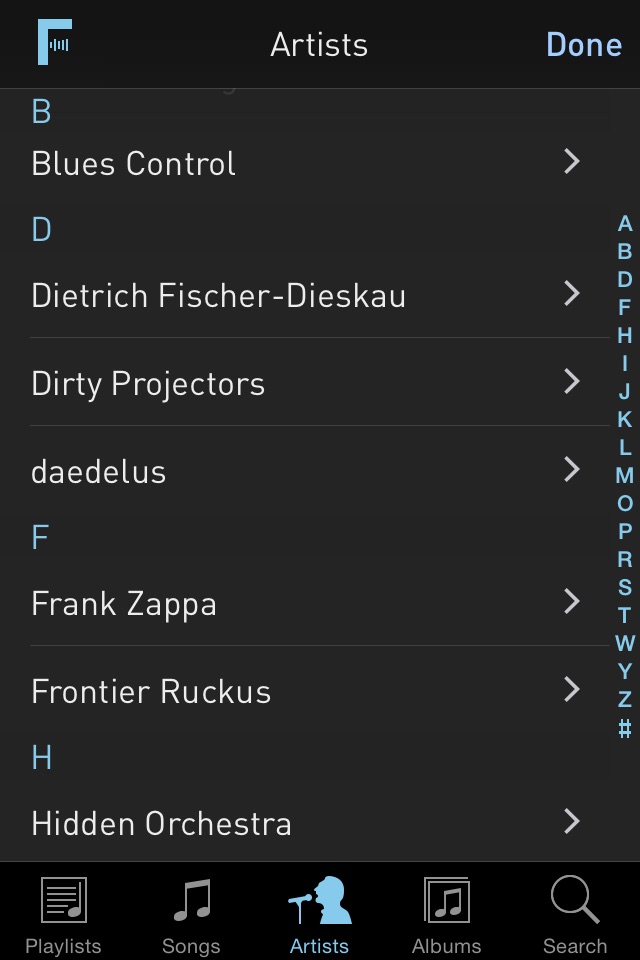This screenshot has width=640, height=960.
Task: Jump to letter M in index
Action: [x=625, y=475]
